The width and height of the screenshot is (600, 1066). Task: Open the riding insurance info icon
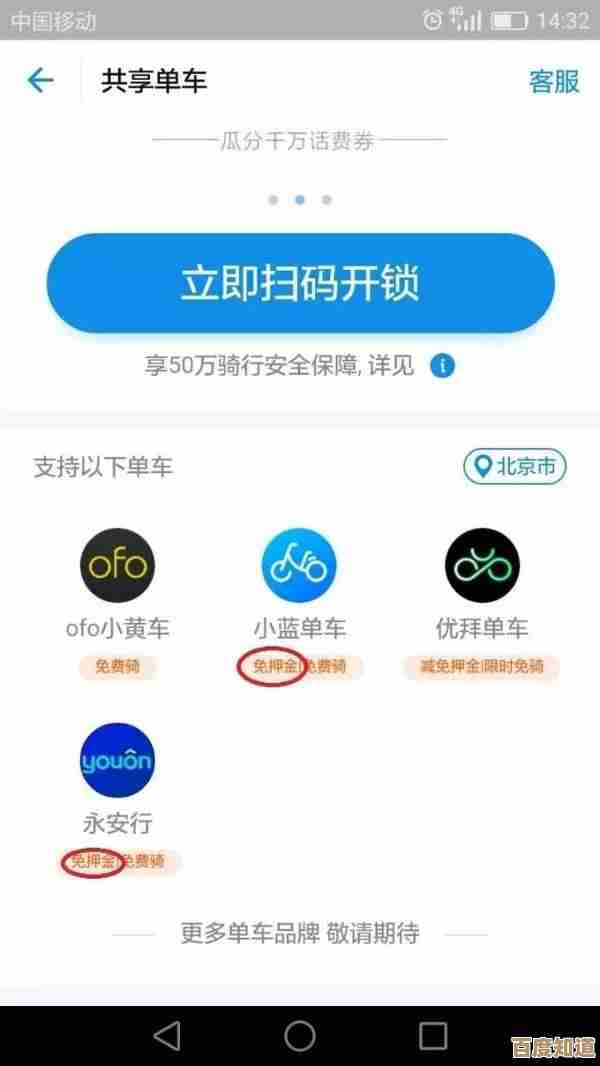click(442, 366)
